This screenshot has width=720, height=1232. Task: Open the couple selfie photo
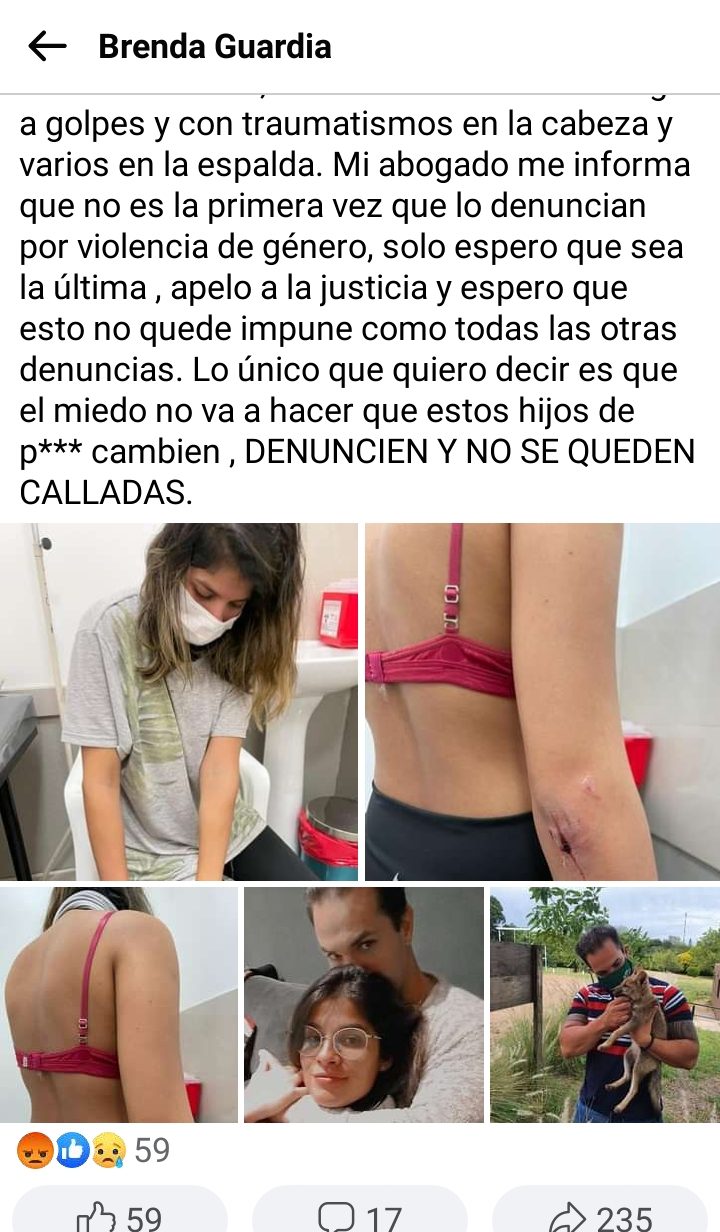(x=363, y=1004)
